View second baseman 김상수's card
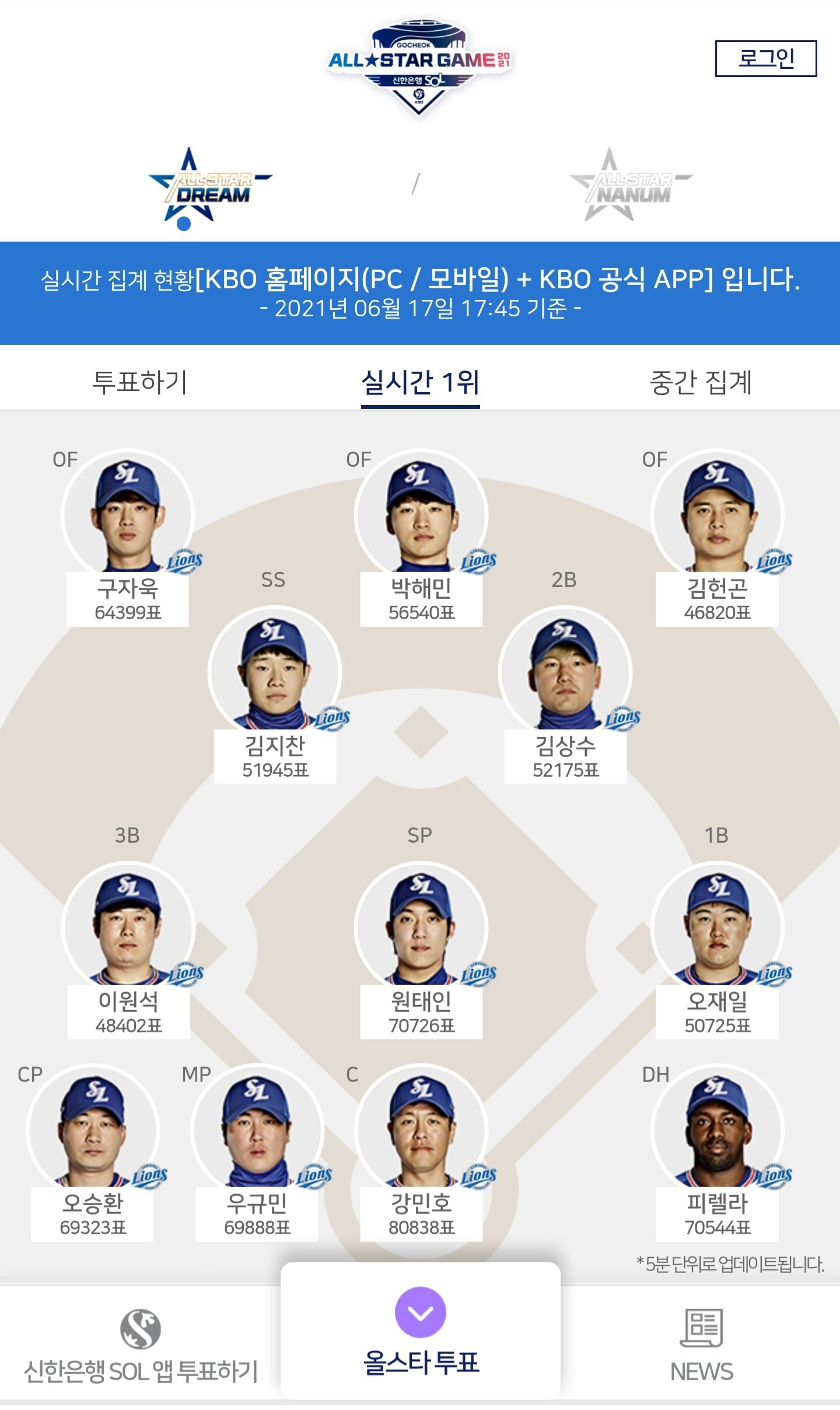 click(x=565, y=671)
